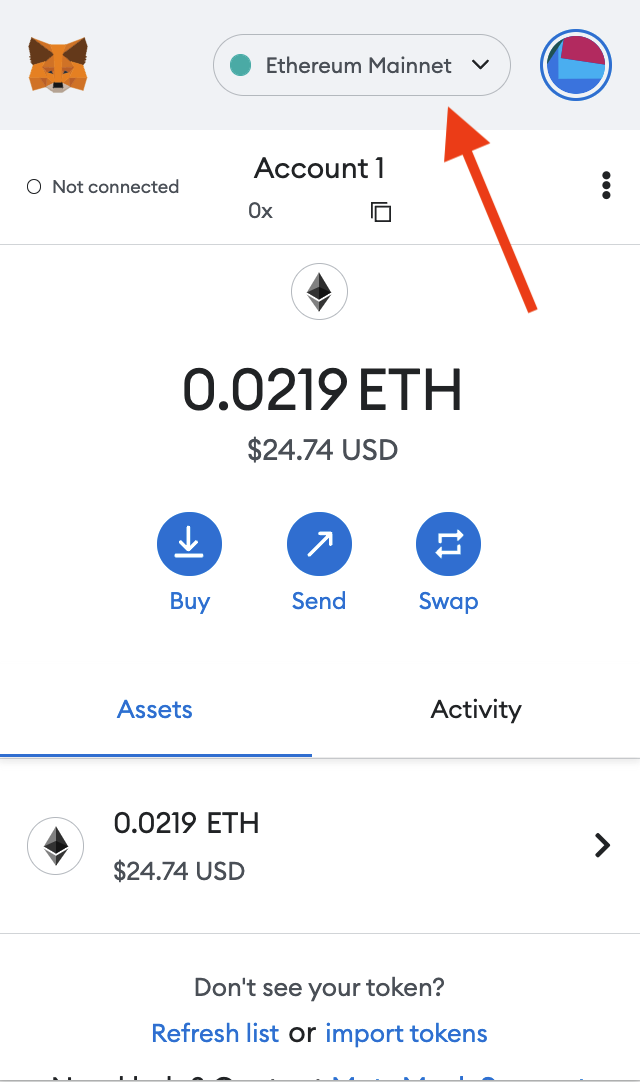640x1082 pixels.
Task: Open the Ethereum Mainnet network dropdown
Action: click(362, 66)
